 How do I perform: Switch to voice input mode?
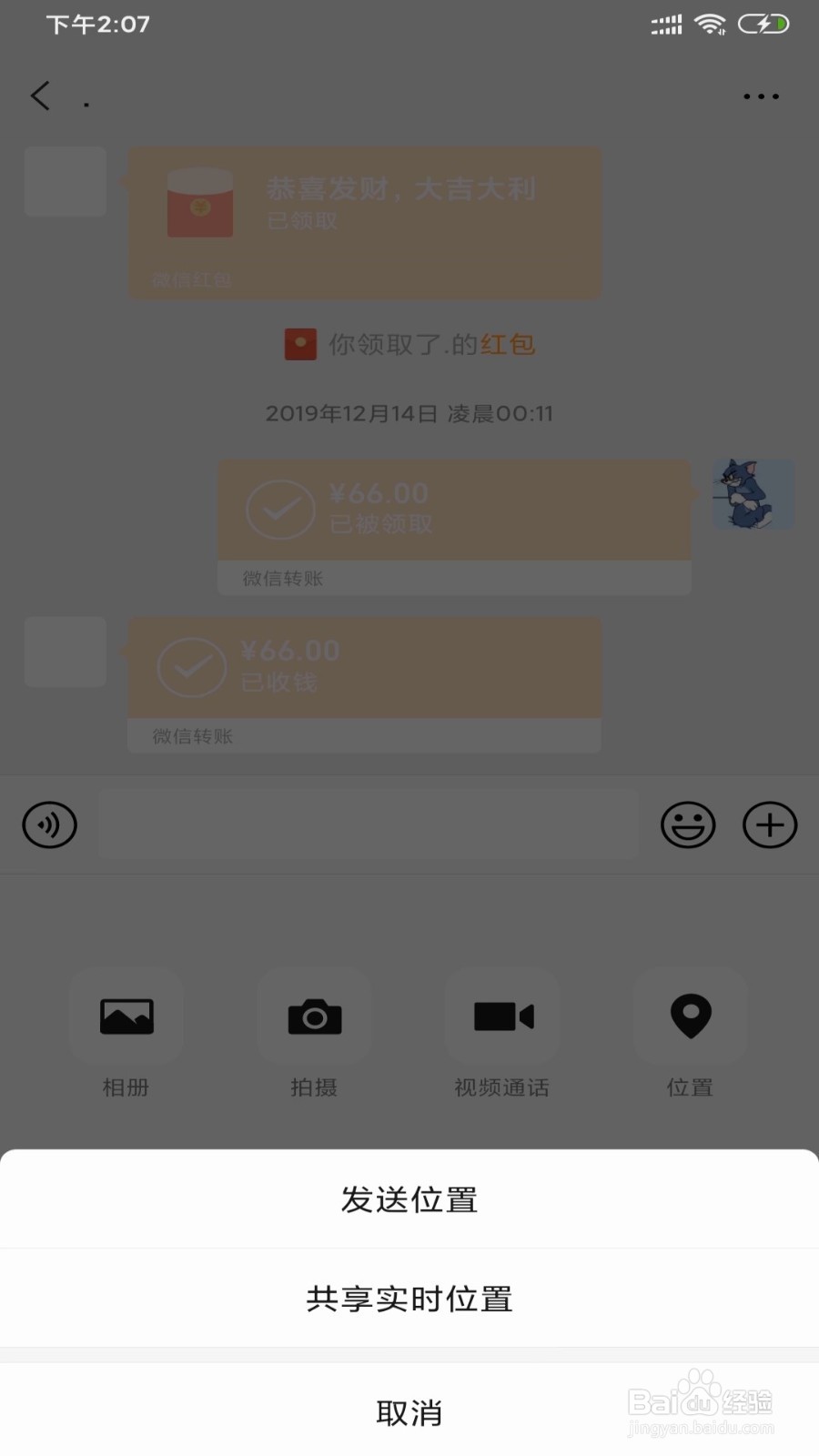click(49, 825)
